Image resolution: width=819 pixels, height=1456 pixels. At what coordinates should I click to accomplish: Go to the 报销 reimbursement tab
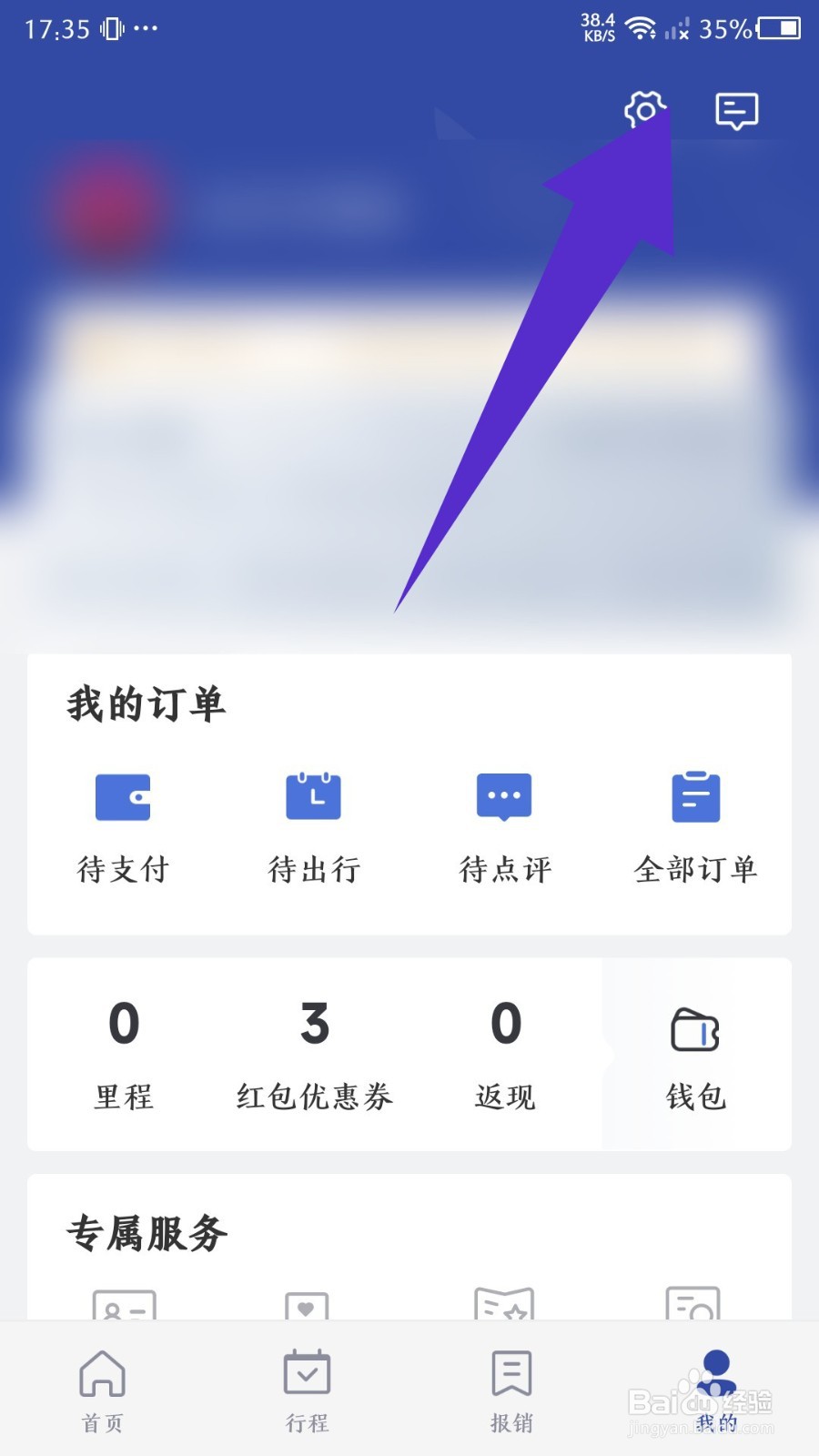511,1390
